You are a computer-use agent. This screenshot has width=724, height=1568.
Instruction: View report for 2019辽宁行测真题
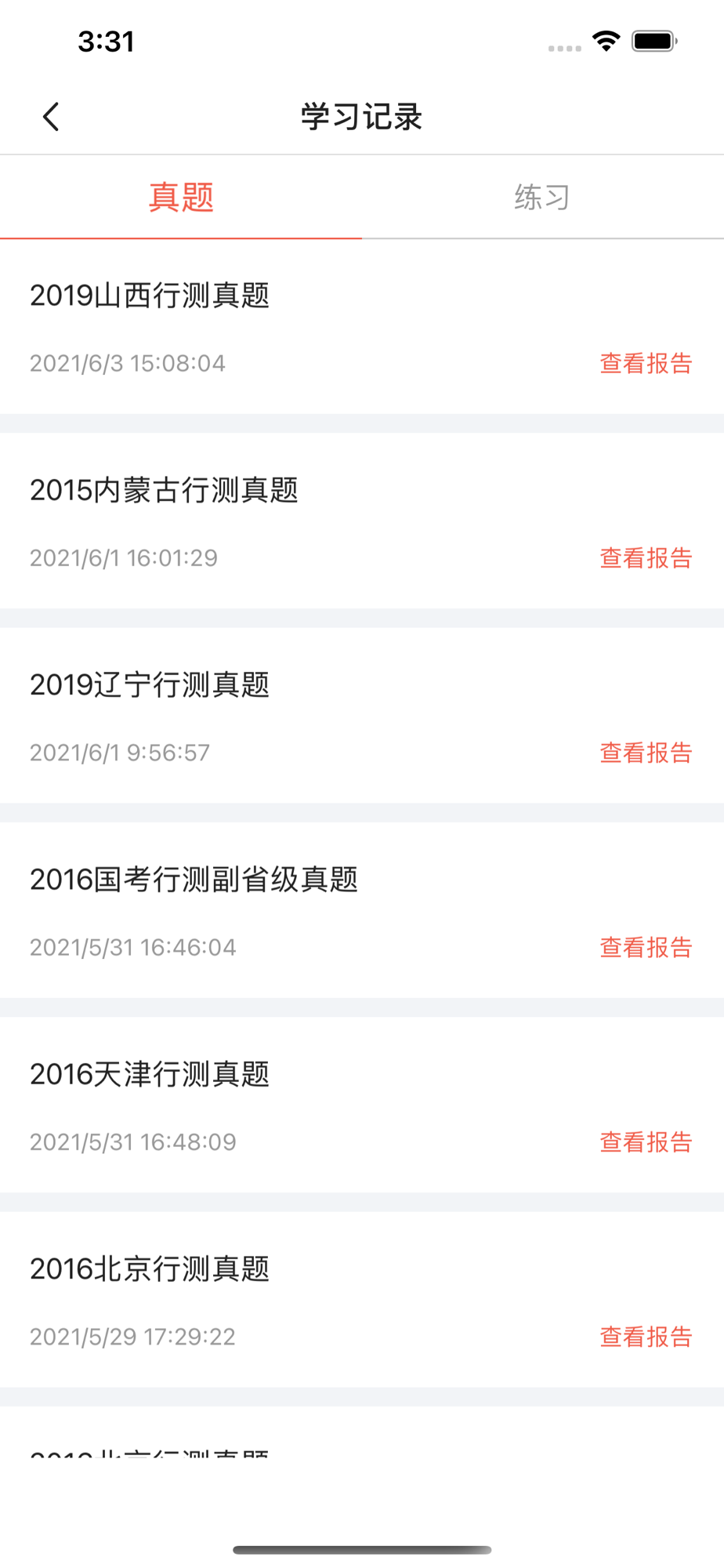tap(646, 752)
